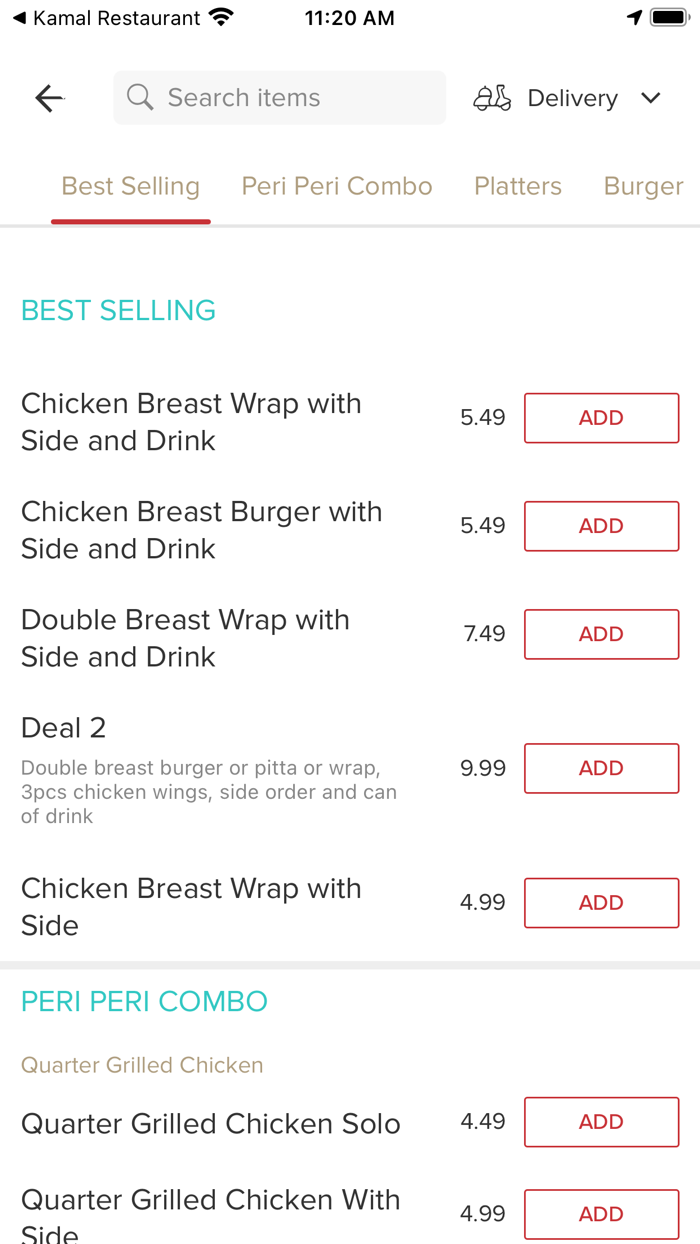The width and height of the screenshot is (700, 1244).
Task: Open the Delivery dropdown
Action: (567, 98)
